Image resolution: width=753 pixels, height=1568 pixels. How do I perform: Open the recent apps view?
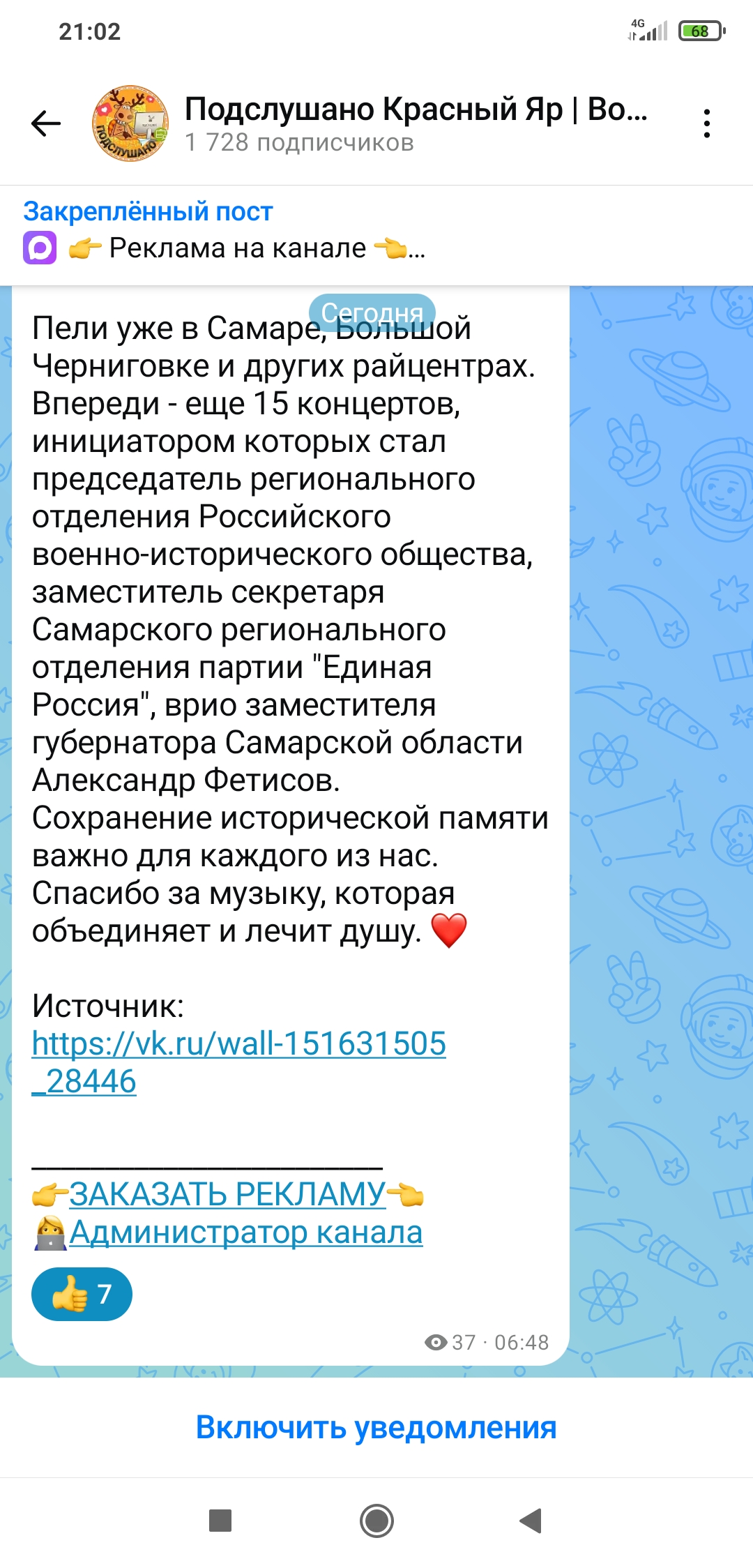point(220,1521)
